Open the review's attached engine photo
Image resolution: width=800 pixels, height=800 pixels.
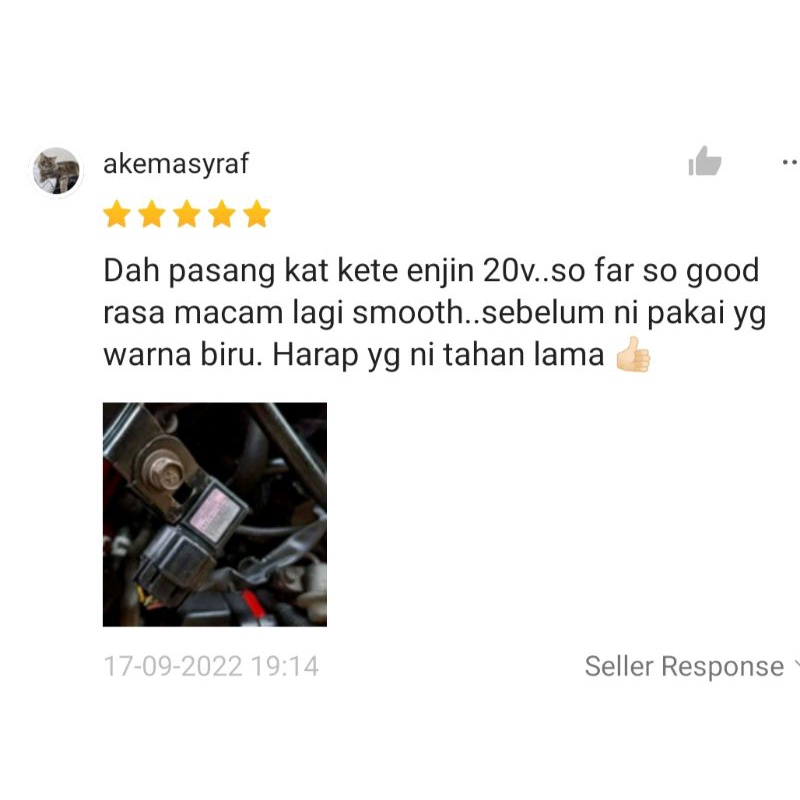click(215, 514)
